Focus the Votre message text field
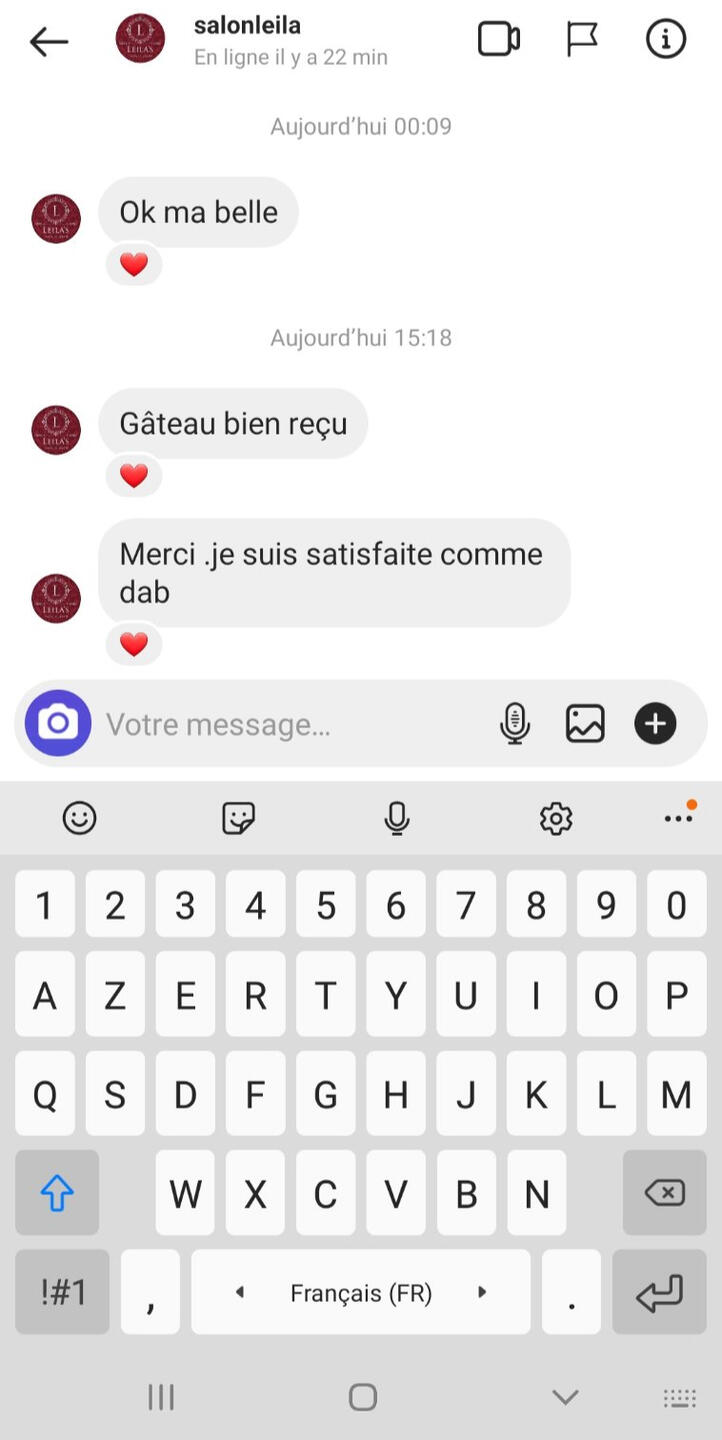Image resolution: width=722 pixels, height=1440 pixels. [296, 724]
